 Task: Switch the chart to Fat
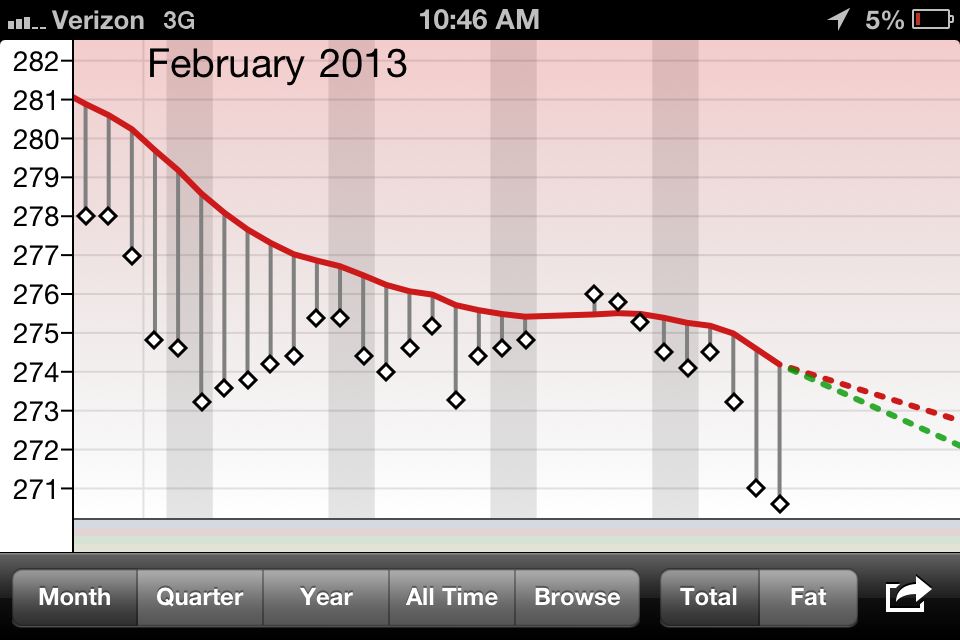coord(808,597)
